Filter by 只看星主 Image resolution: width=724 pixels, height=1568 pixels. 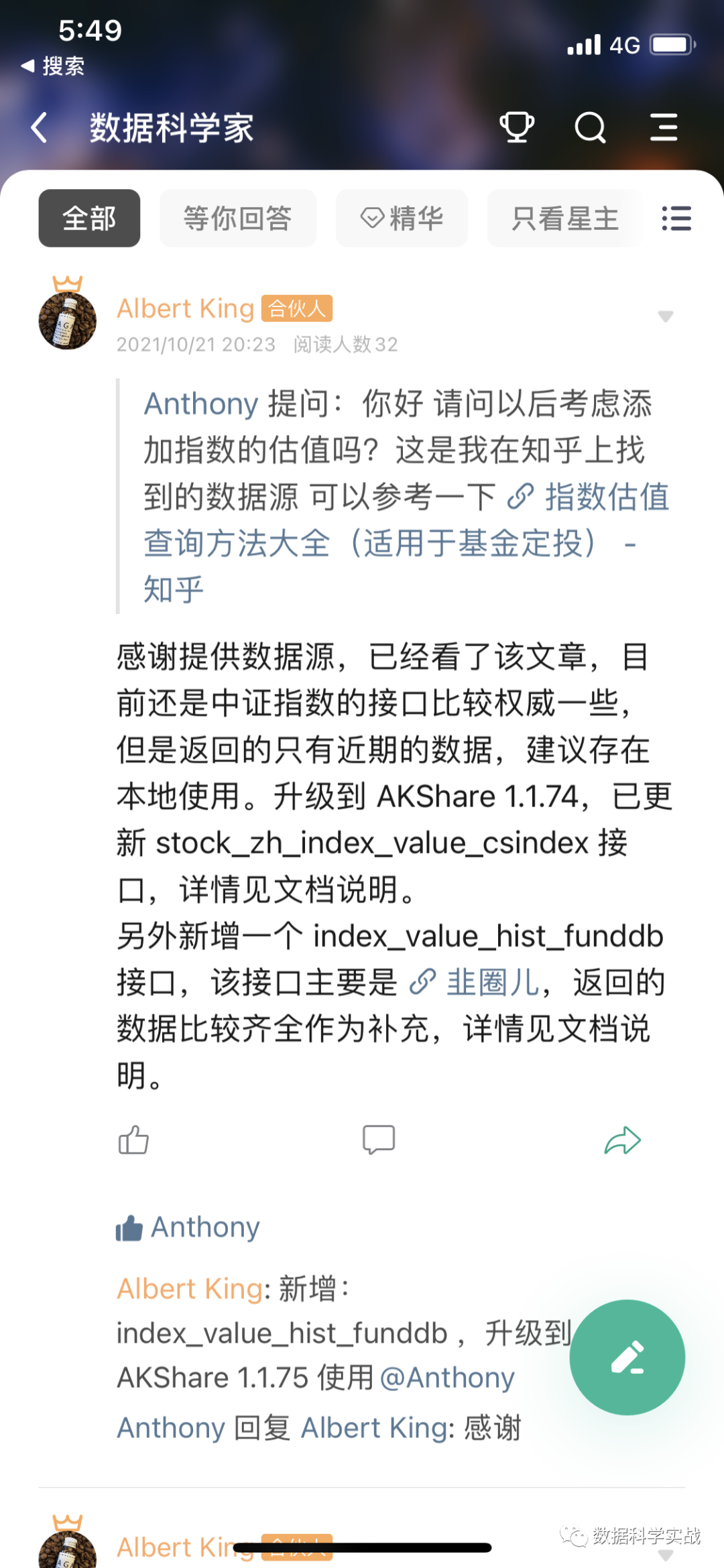[x=564, y=219]
